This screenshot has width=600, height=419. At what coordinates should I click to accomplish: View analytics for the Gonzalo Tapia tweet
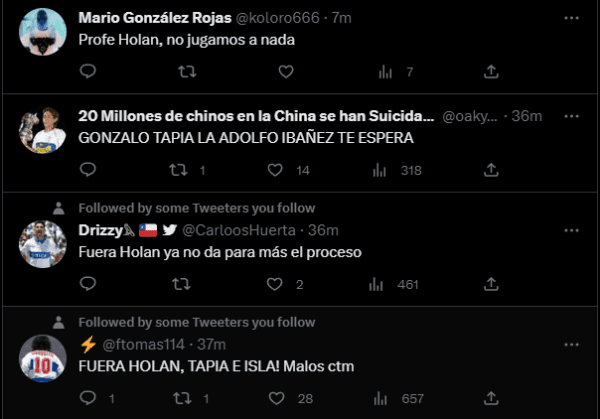[x=378, y=171]
